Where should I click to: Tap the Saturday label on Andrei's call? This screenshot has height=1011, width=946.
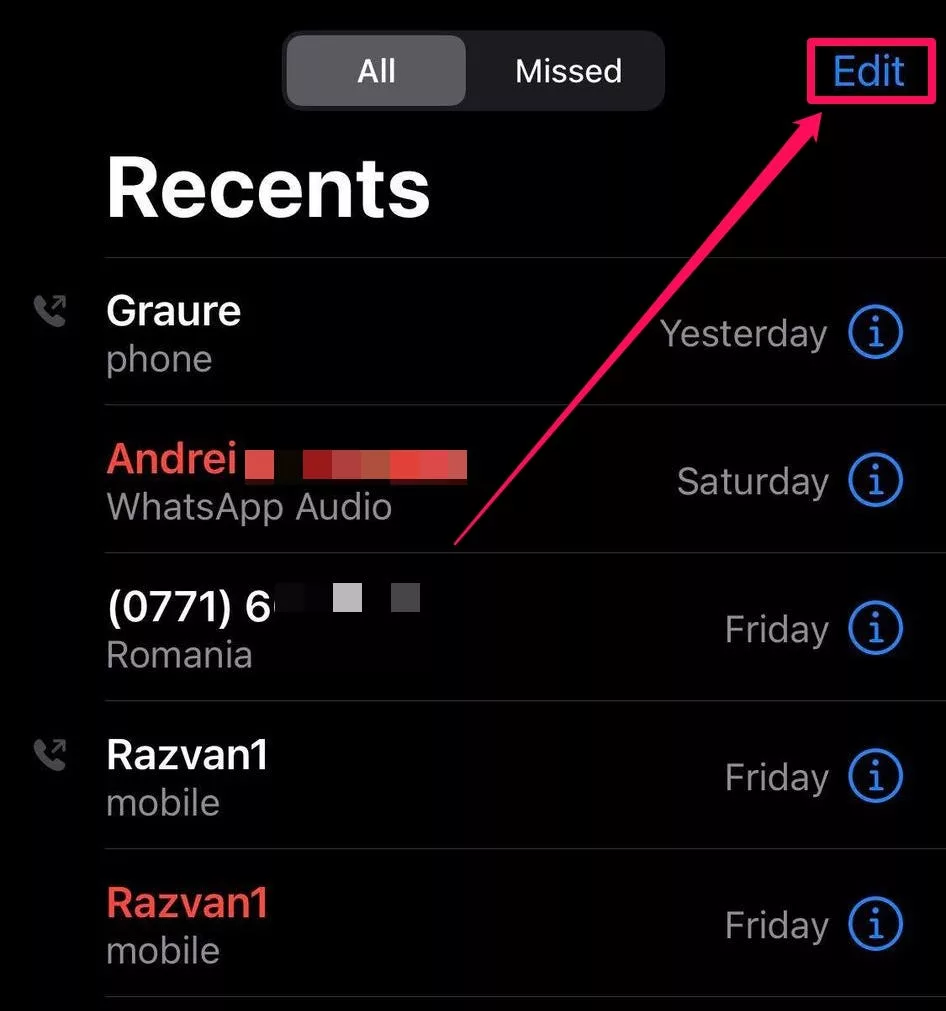tap(752, 481)
